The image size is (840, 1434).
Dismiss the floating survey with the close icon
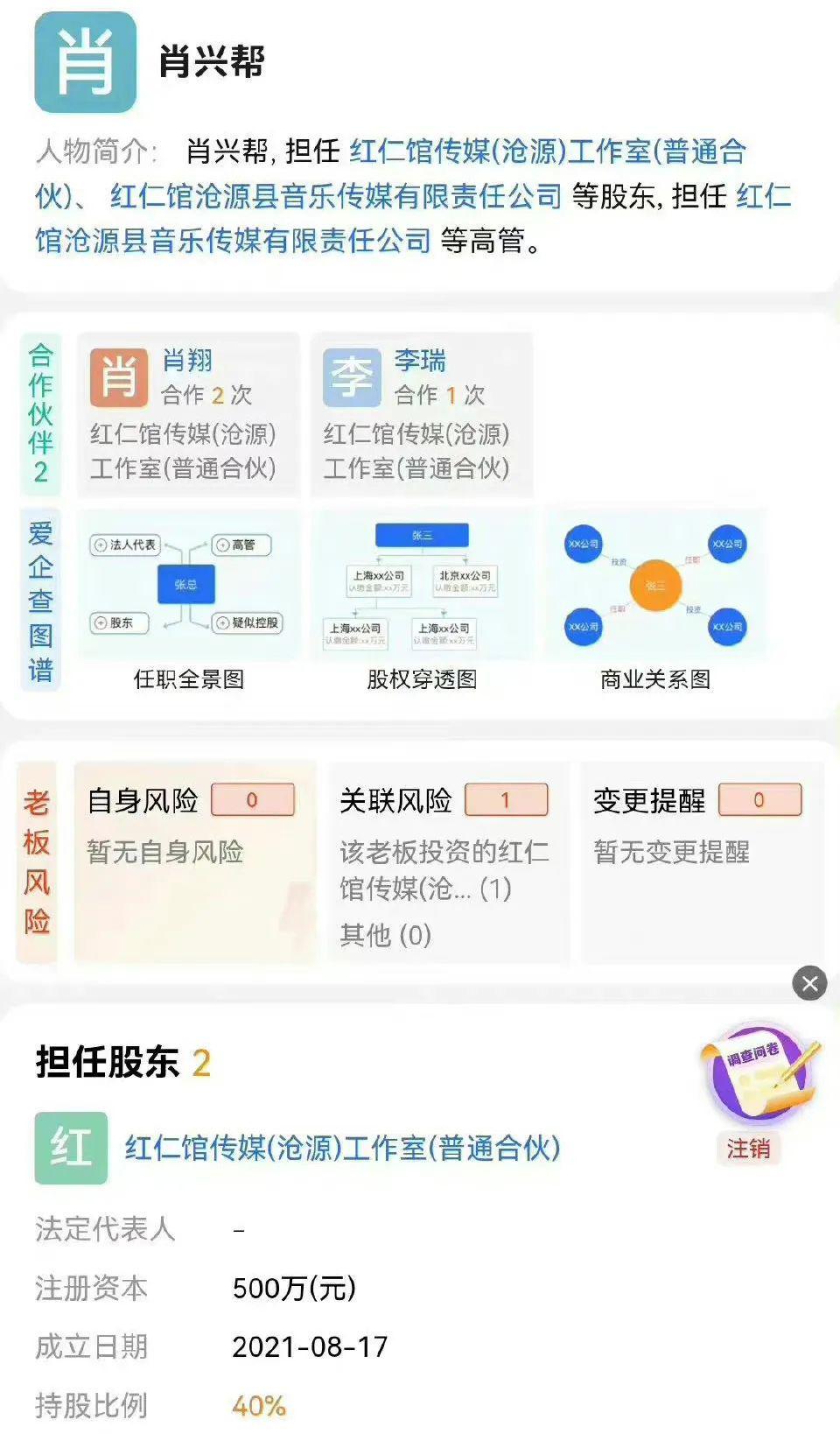[809, 984]
